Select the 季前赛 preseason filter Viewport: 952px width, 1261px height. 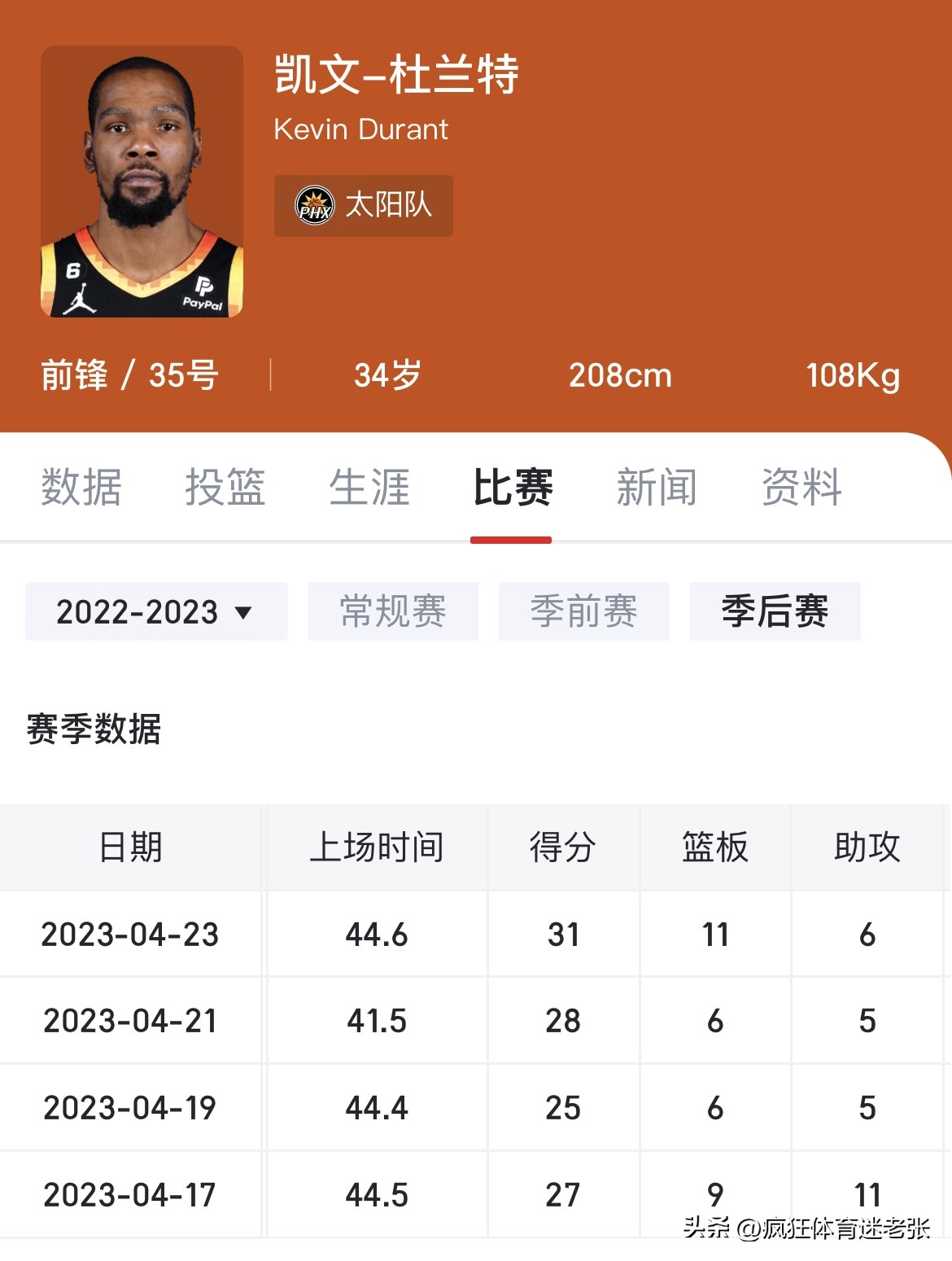coord(583,613)
